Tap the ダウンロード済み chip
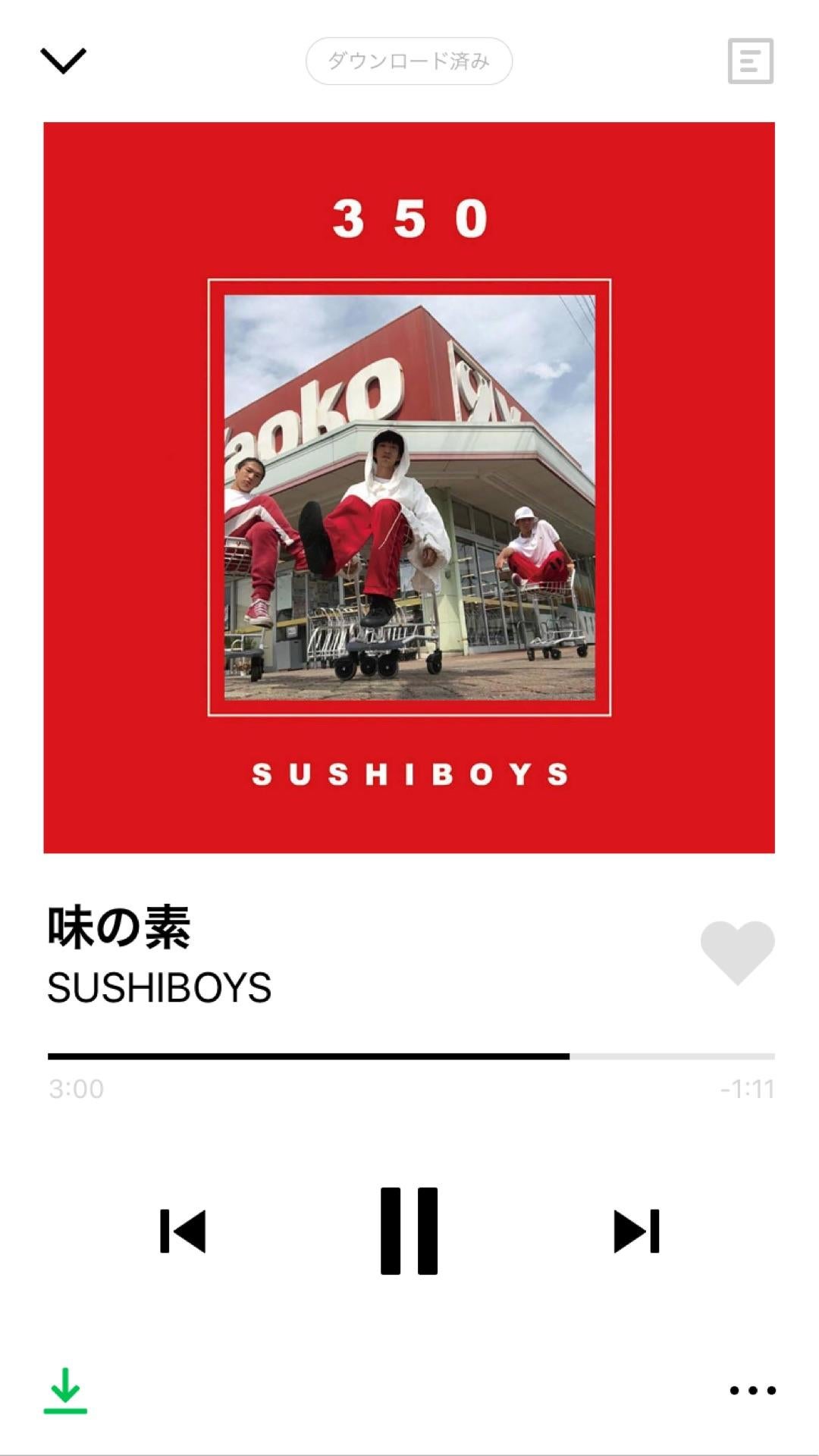 coord(409,61)
